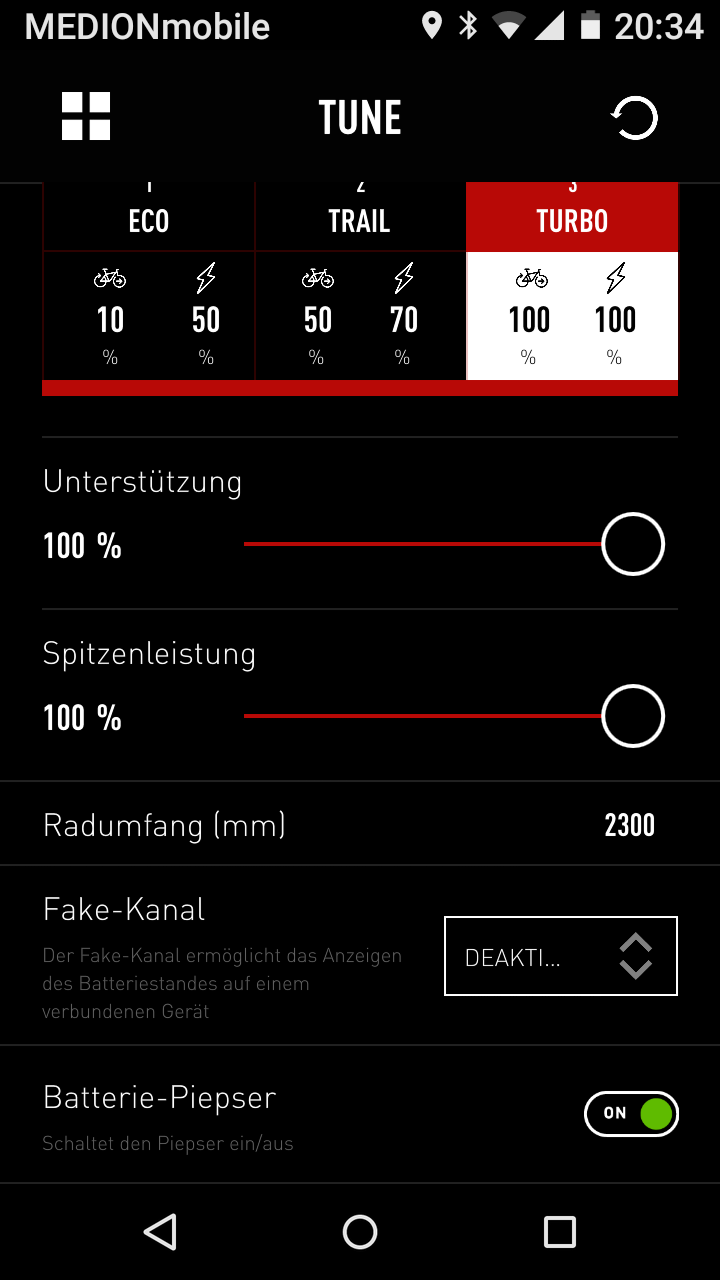Tap the Unterstützung slider handle
The width and height of the screenshot is (720, 1280).
pos(633,544)
